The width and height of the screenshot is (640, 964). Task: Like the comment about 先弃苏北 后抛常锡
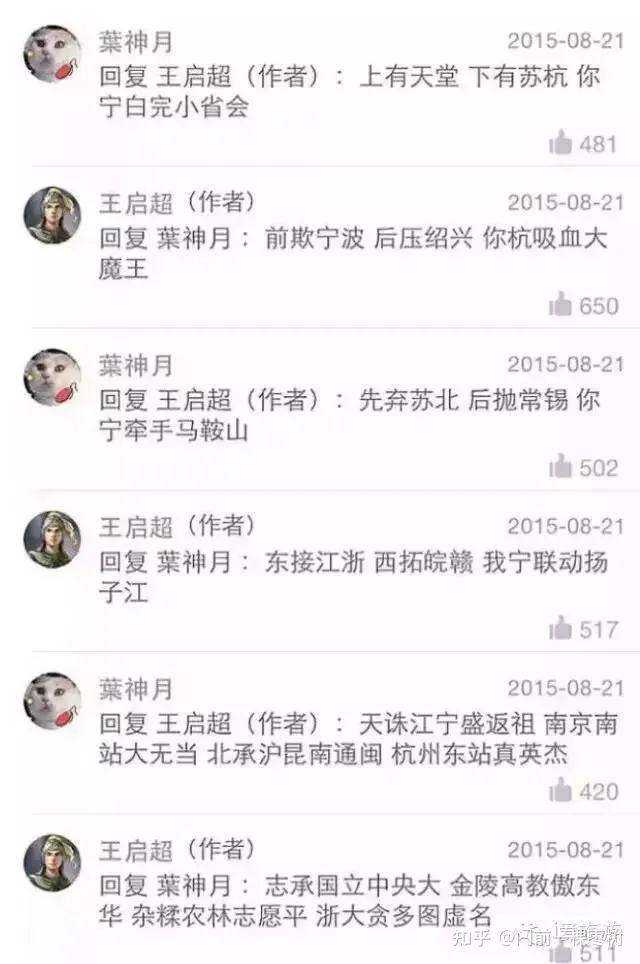click(561, 467)
